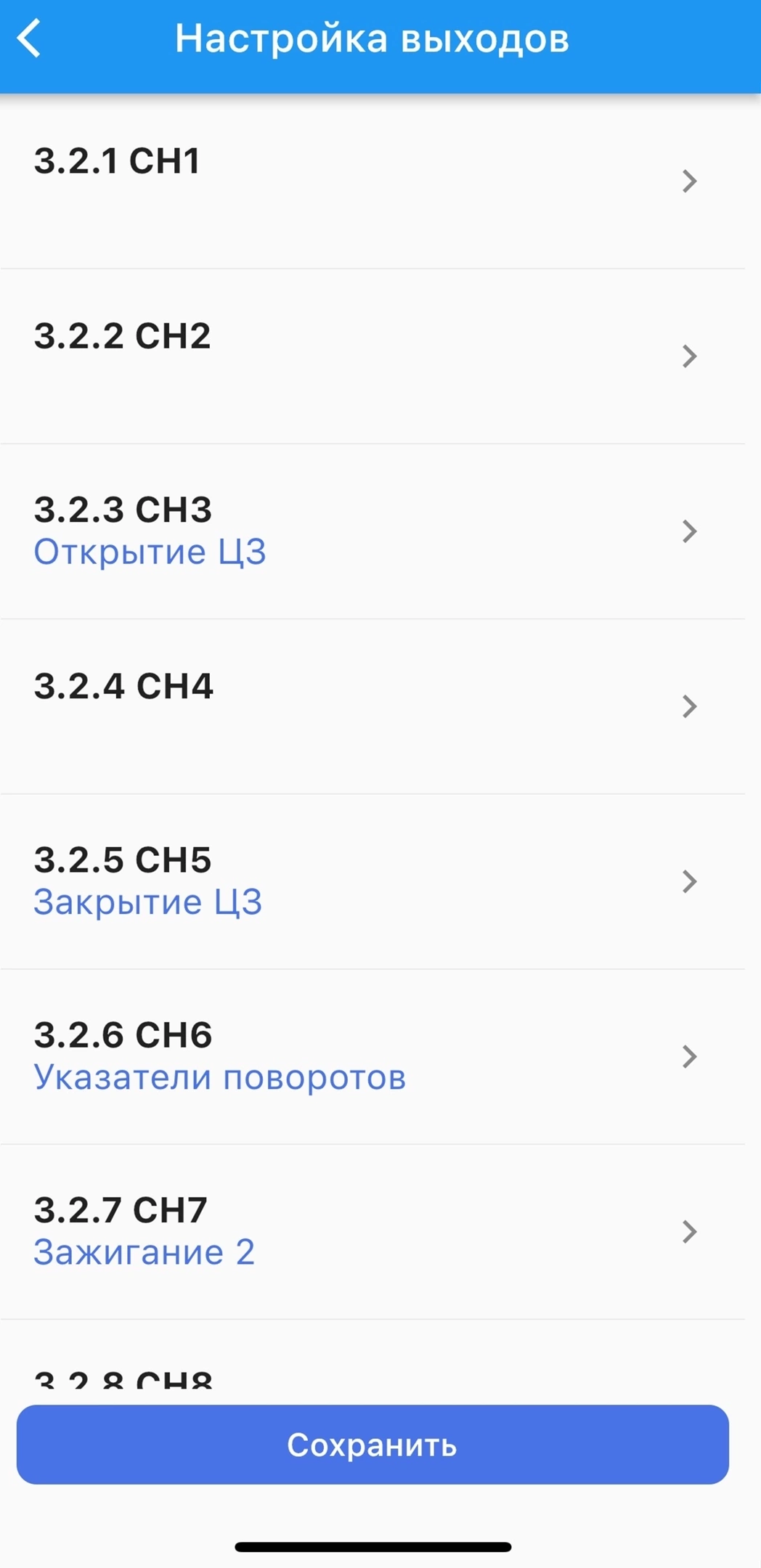Select 3.2.7 CH7 Зажигание 2
Screen dimensions: 761x1568
tap(373, 1232)
